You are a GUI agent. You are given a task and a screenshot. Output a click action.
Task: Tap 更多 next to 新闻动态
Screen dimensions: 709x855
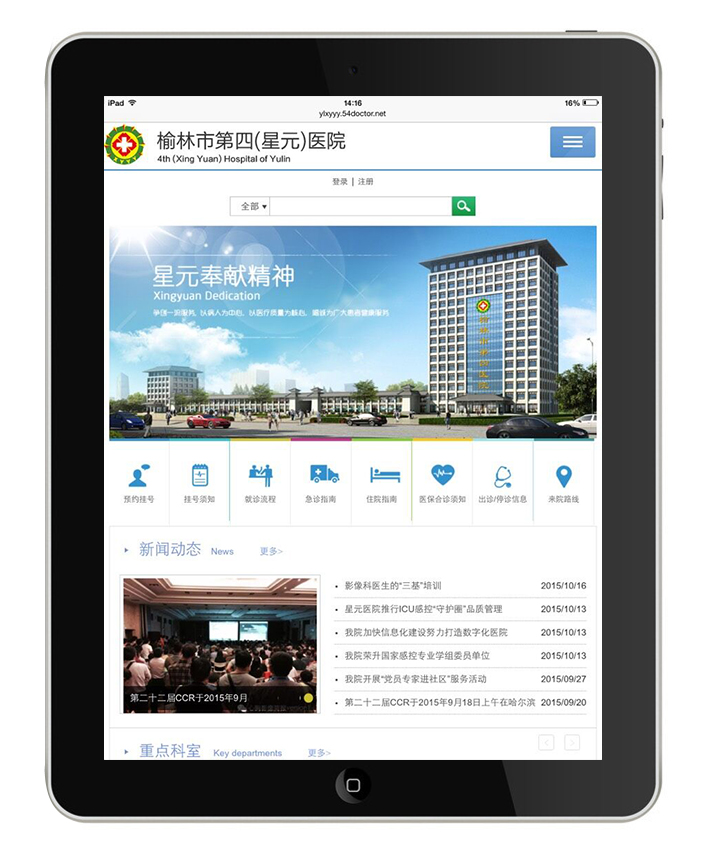coord(271,551)
